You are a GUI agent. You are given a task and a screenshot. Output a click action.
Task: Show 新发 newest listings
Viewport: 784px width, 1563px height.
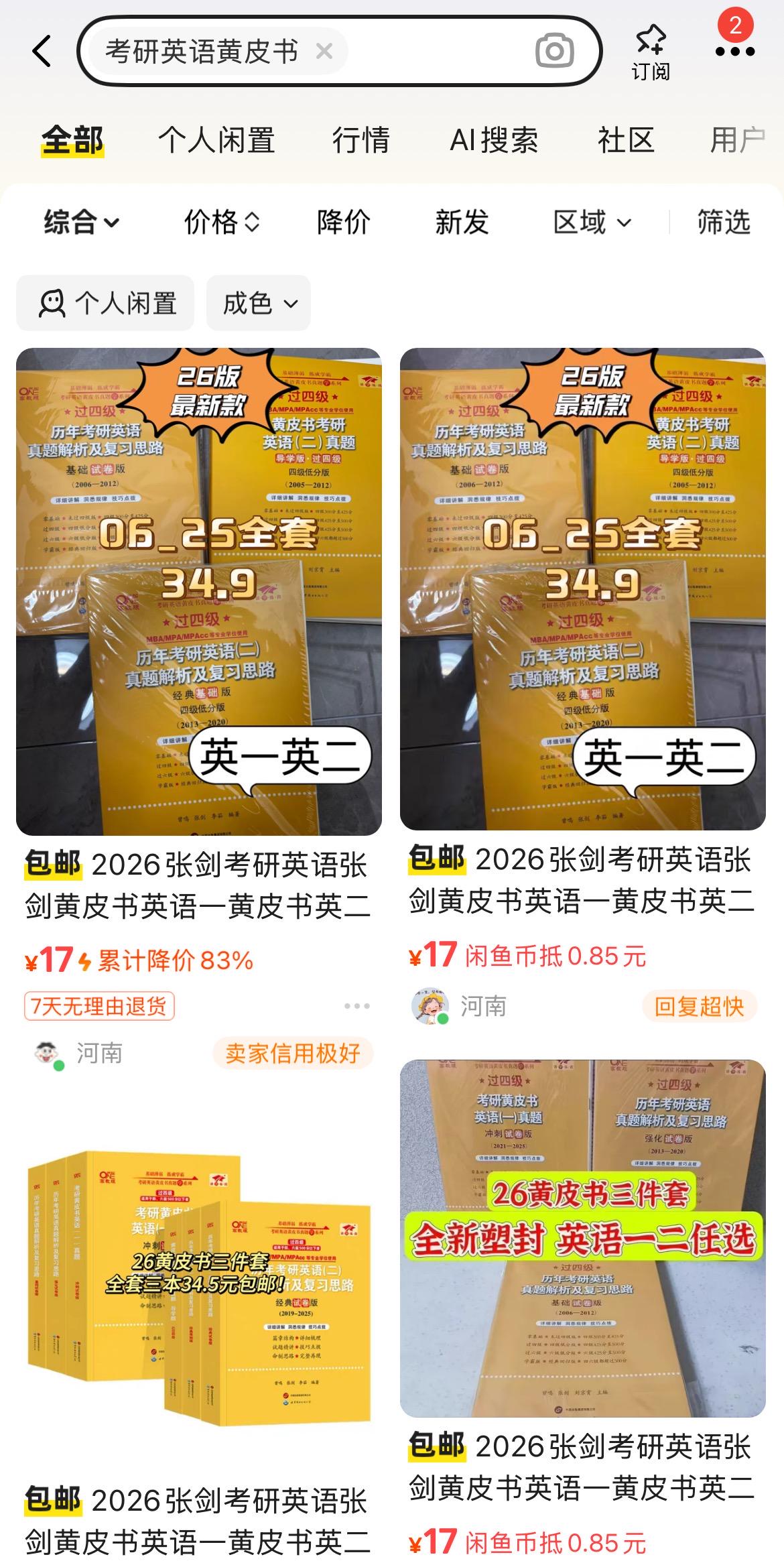pyautogui.click(x=462, y=222)
